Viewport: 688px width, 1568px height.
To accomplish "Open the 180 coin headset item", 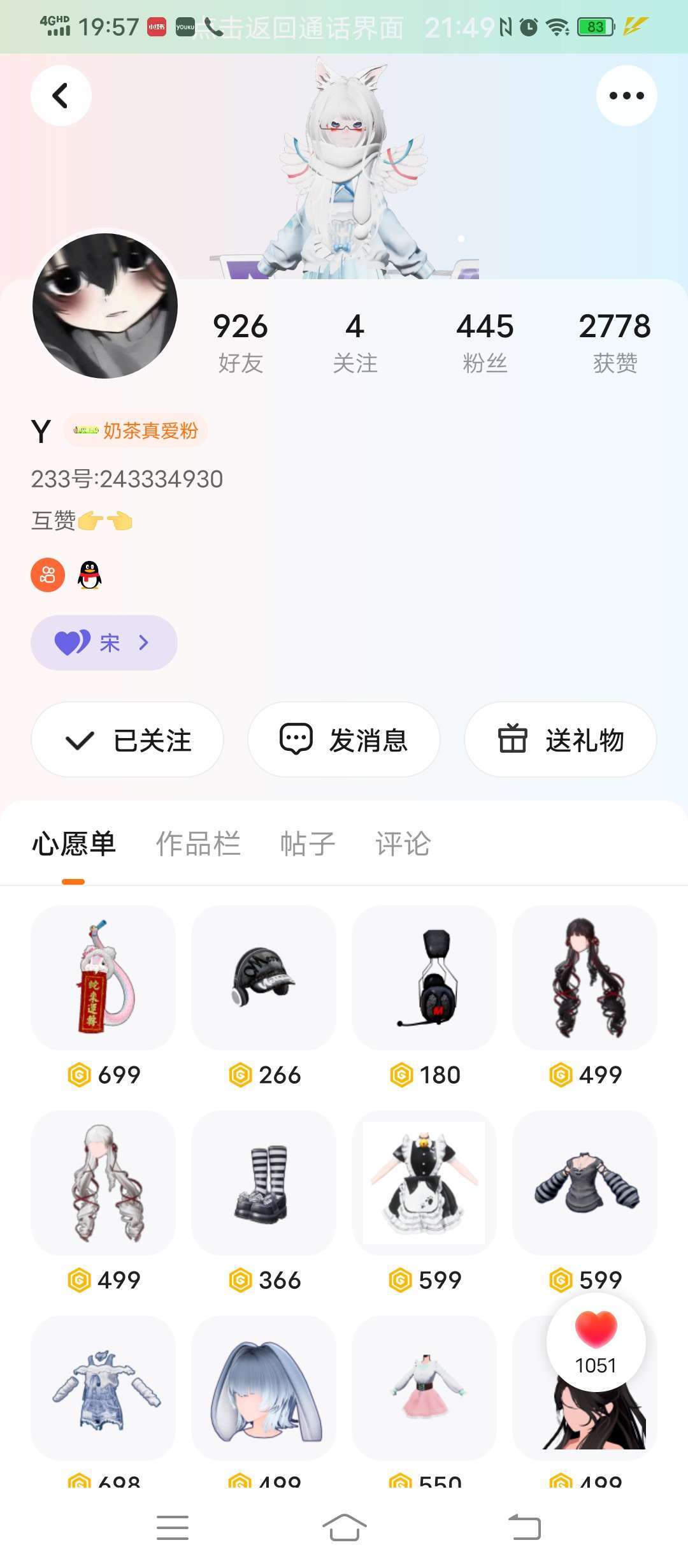I will tap(424, 978).
